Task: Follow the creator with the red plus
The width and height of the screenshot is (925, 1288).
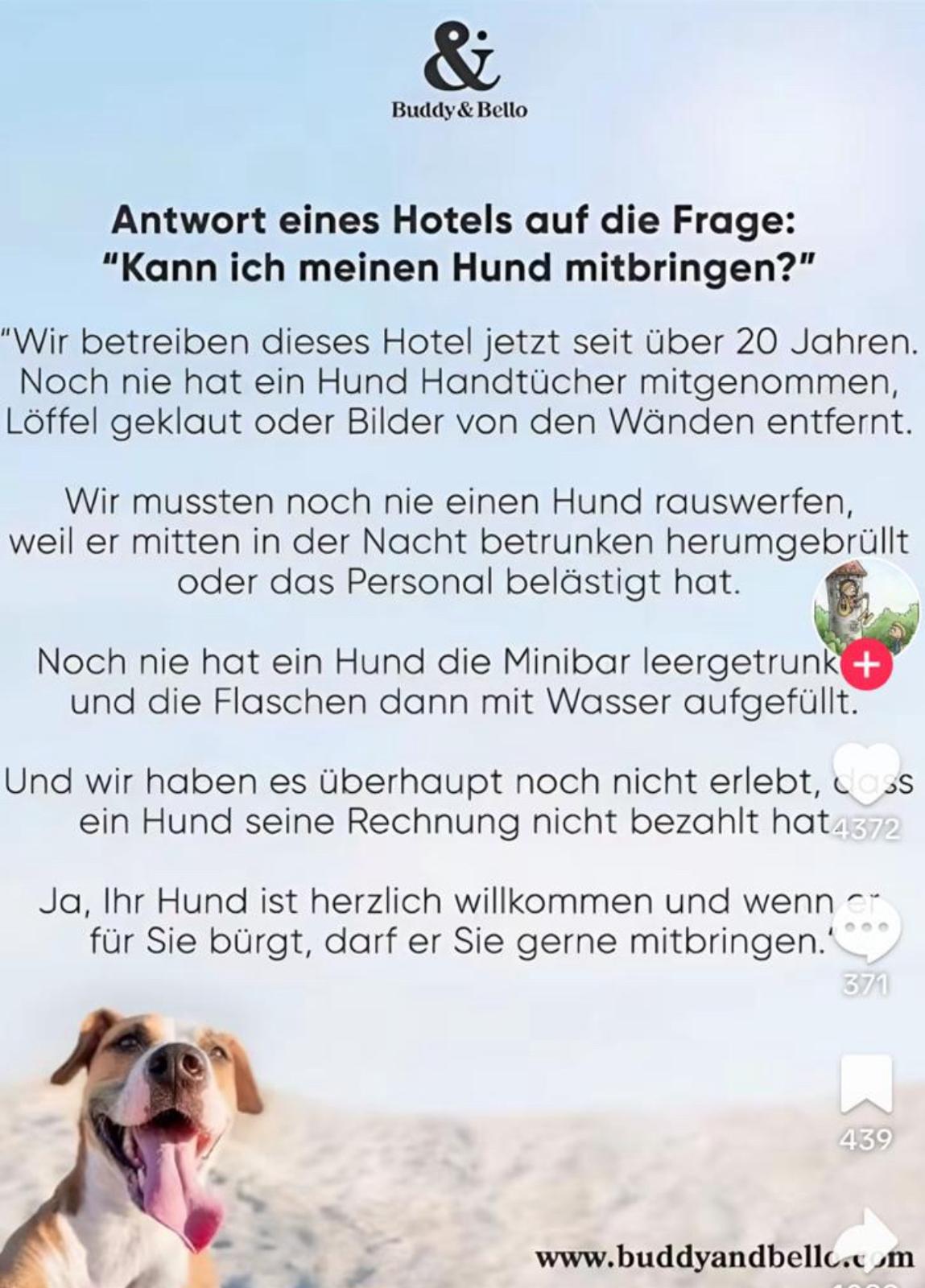Action: click(x=865, y=667)
